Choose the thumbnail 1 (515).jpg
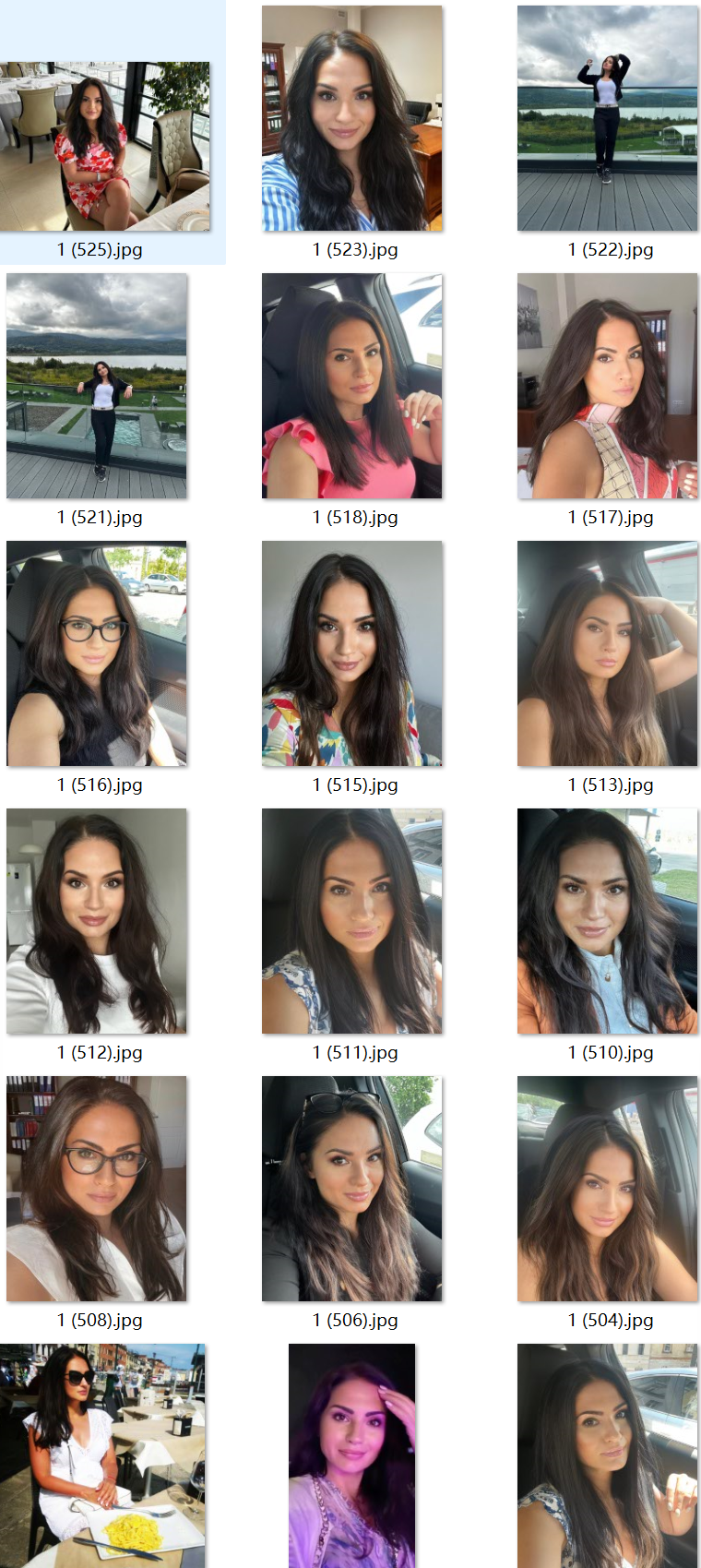Image resolution: width=701 pixels, height=1568 pixels. [351, 653]
